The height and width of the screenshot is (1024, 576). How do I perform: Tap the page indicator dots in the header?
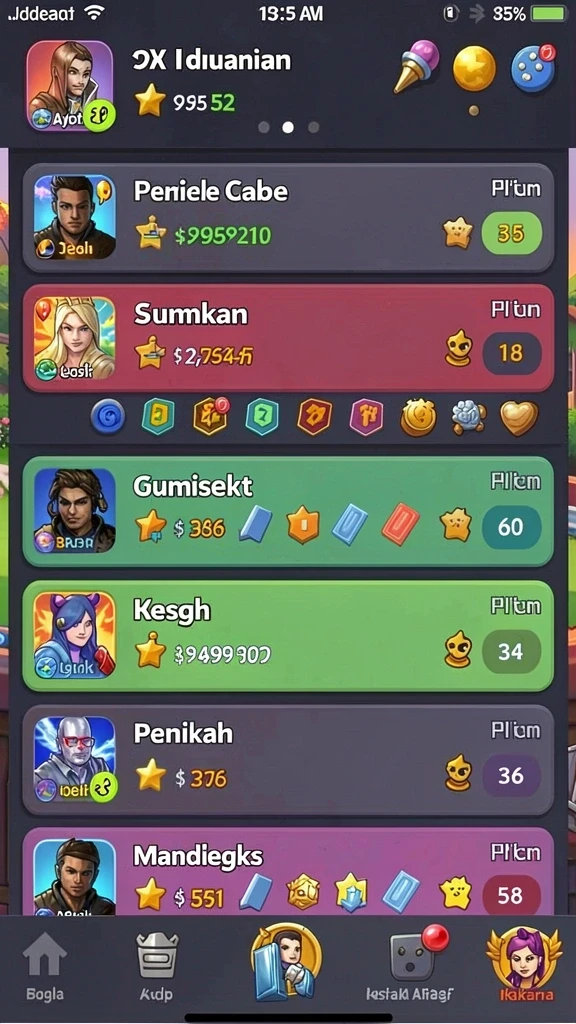(288, 127)
